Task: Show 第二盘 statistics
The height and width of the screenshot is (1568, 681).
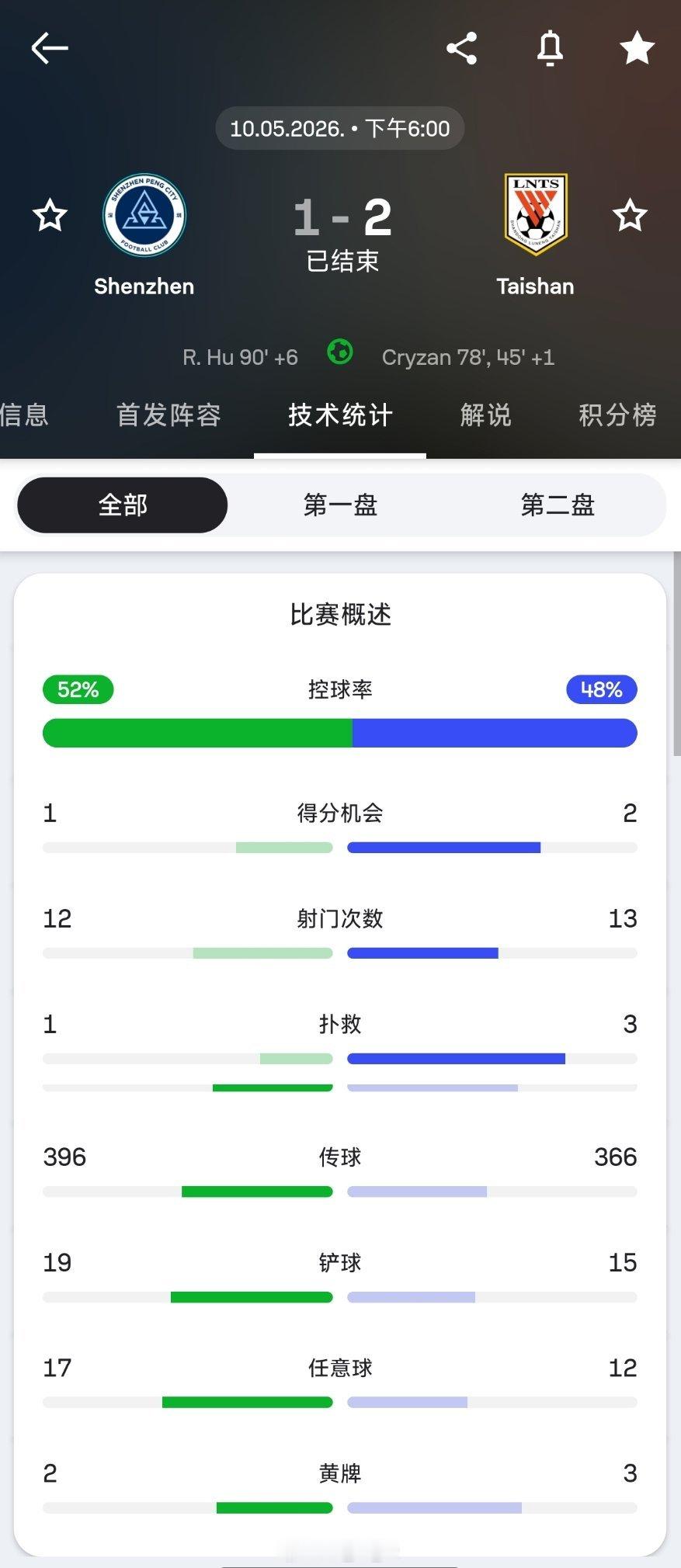Action: point(558,505)
